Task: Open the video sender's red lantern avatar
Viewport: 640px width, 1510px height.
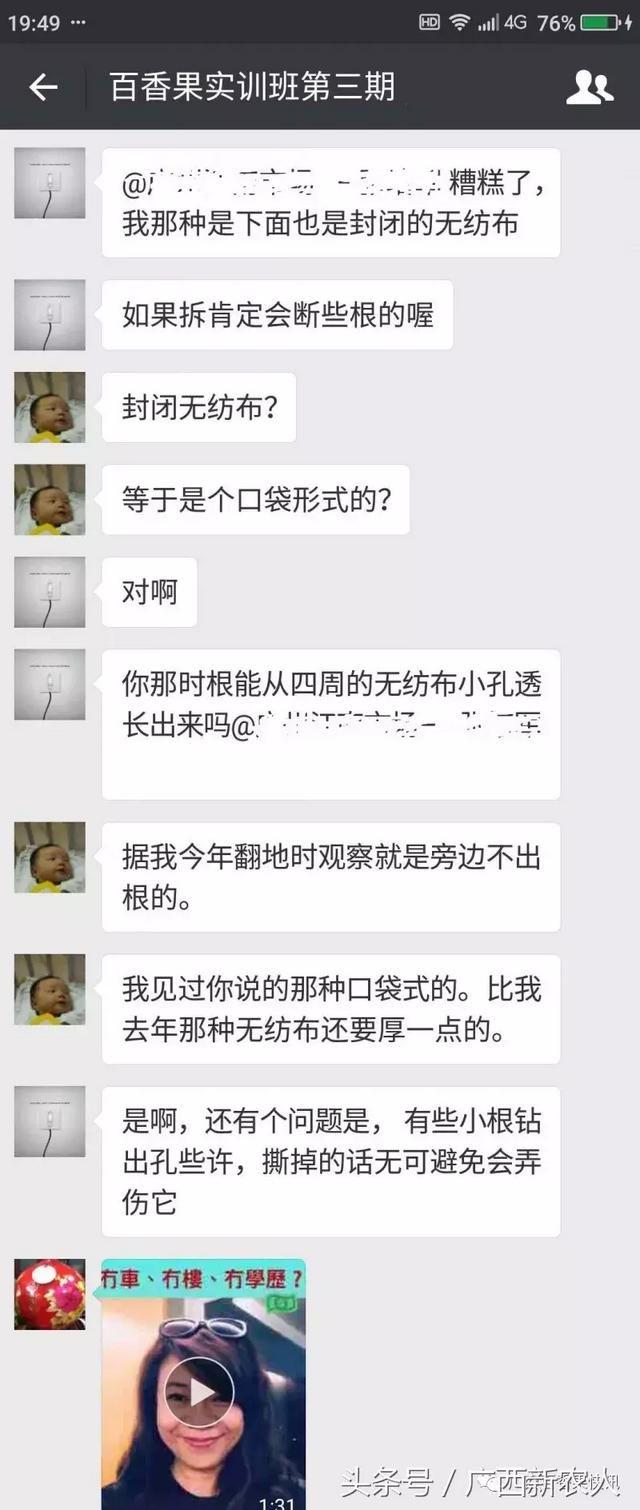Action: 50,1294
